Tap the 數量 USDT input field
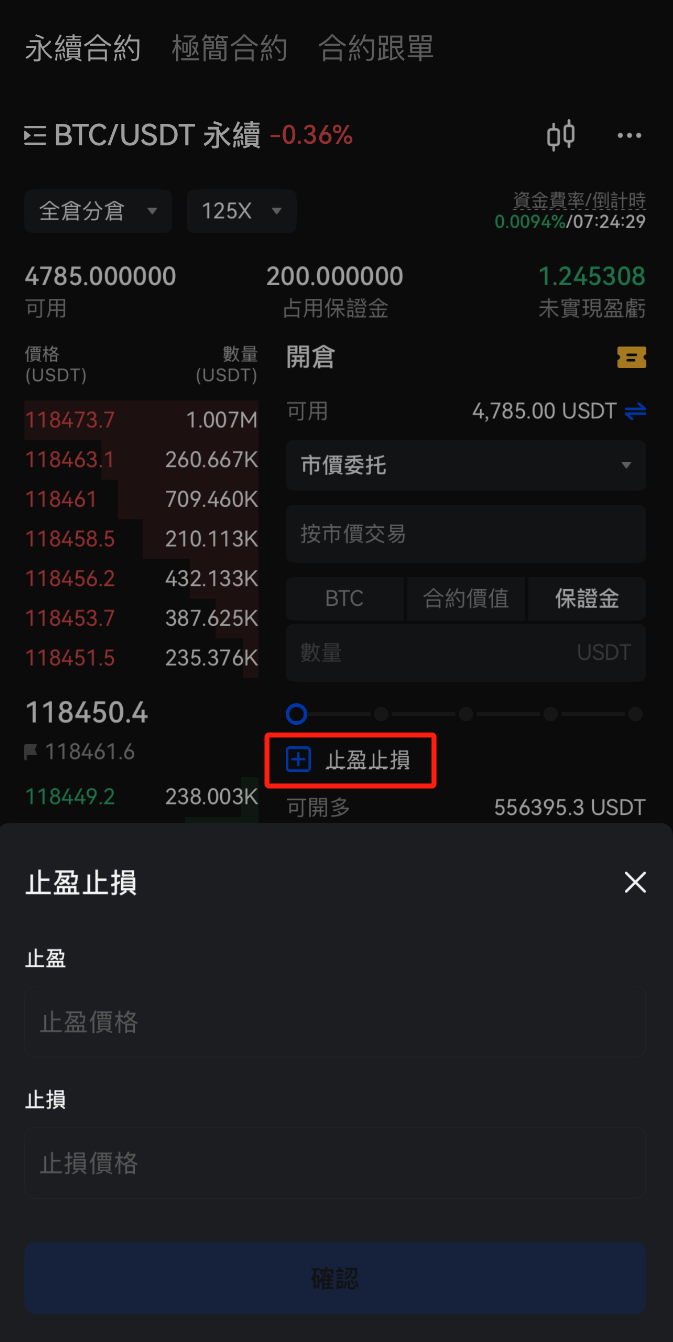The width and height of the screenshot is (673, 1342). click(466, 653)
